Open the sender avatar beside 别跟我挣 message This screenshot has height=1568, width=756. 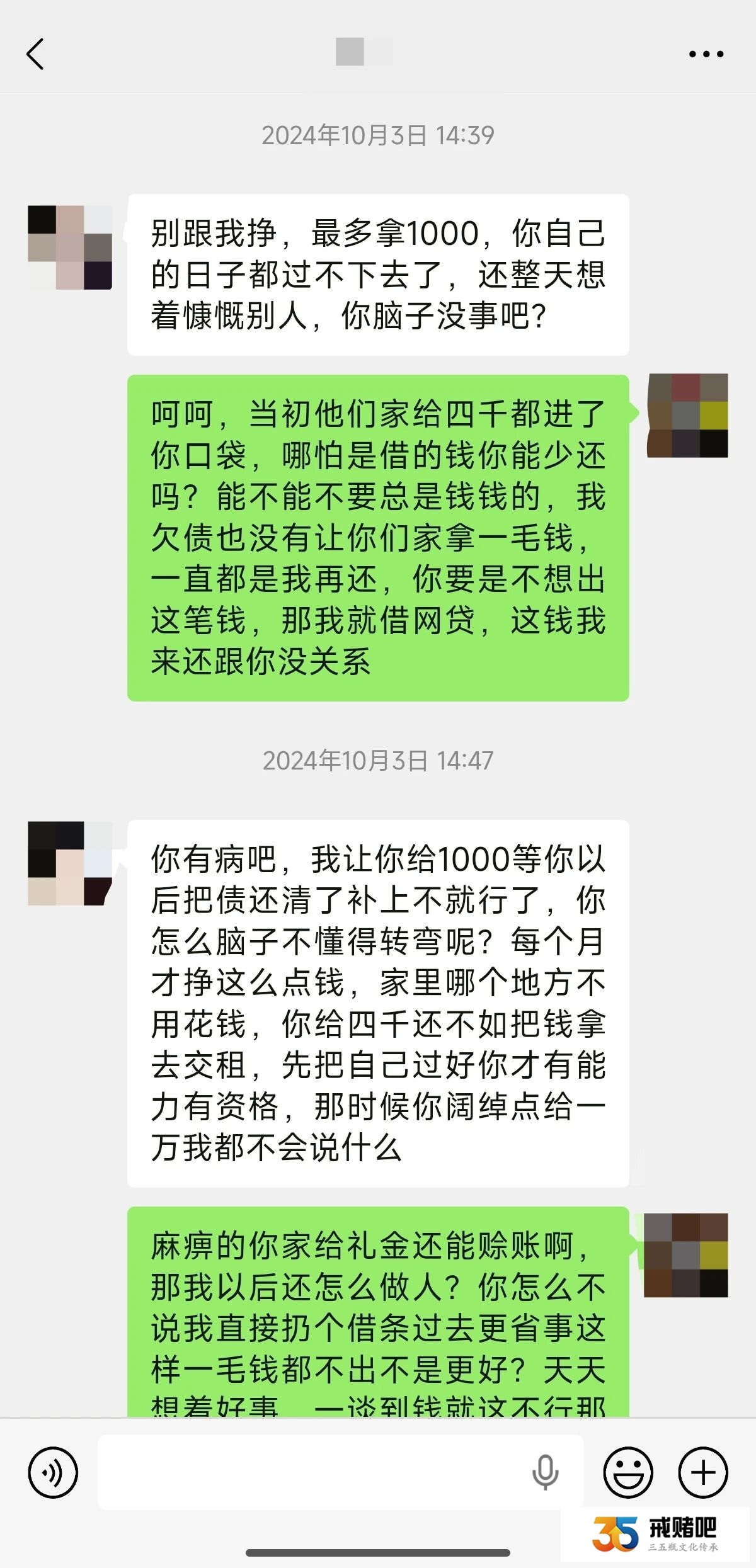click(x=70, y=247)
